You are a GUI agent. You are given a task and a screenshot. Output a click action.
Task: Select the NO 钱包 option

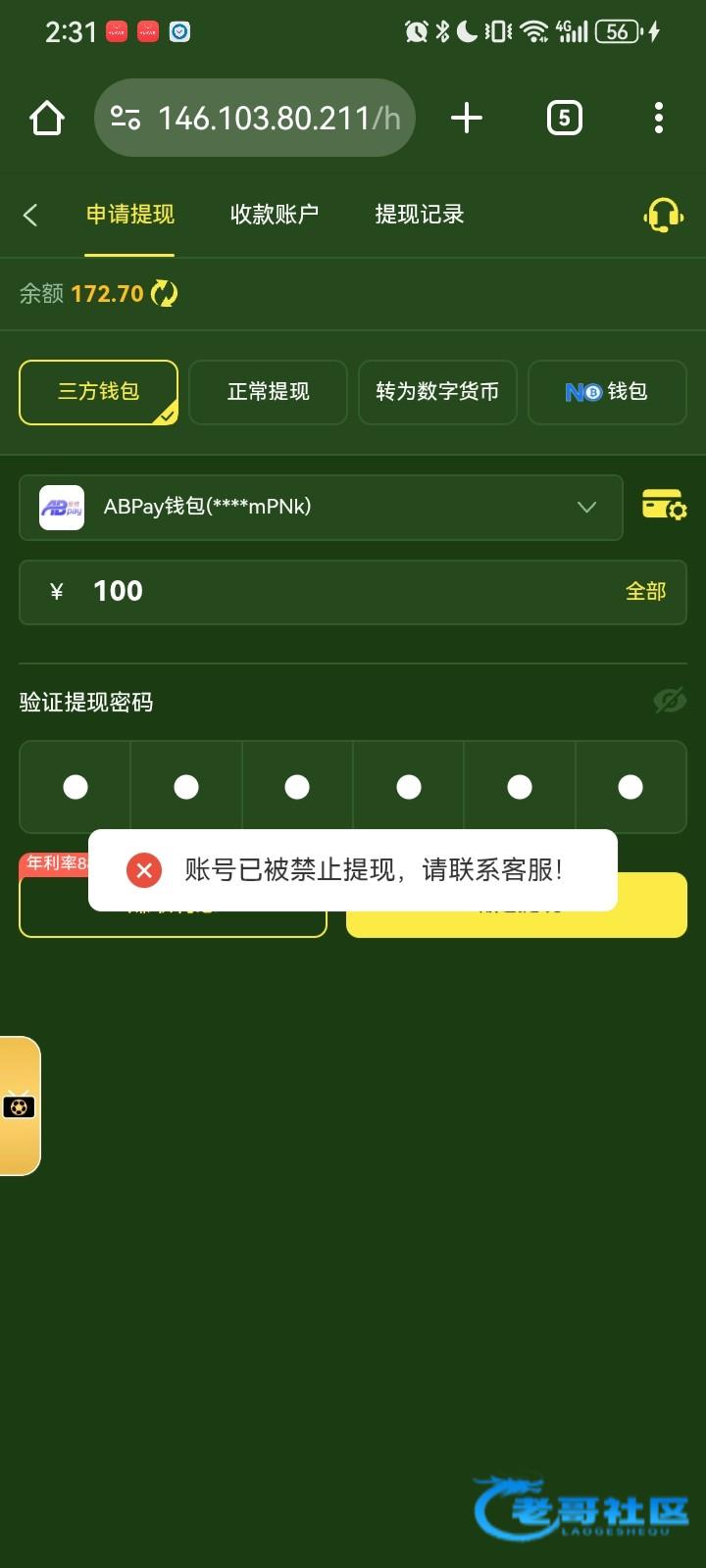pyautogui.click(x=607, y=392)
